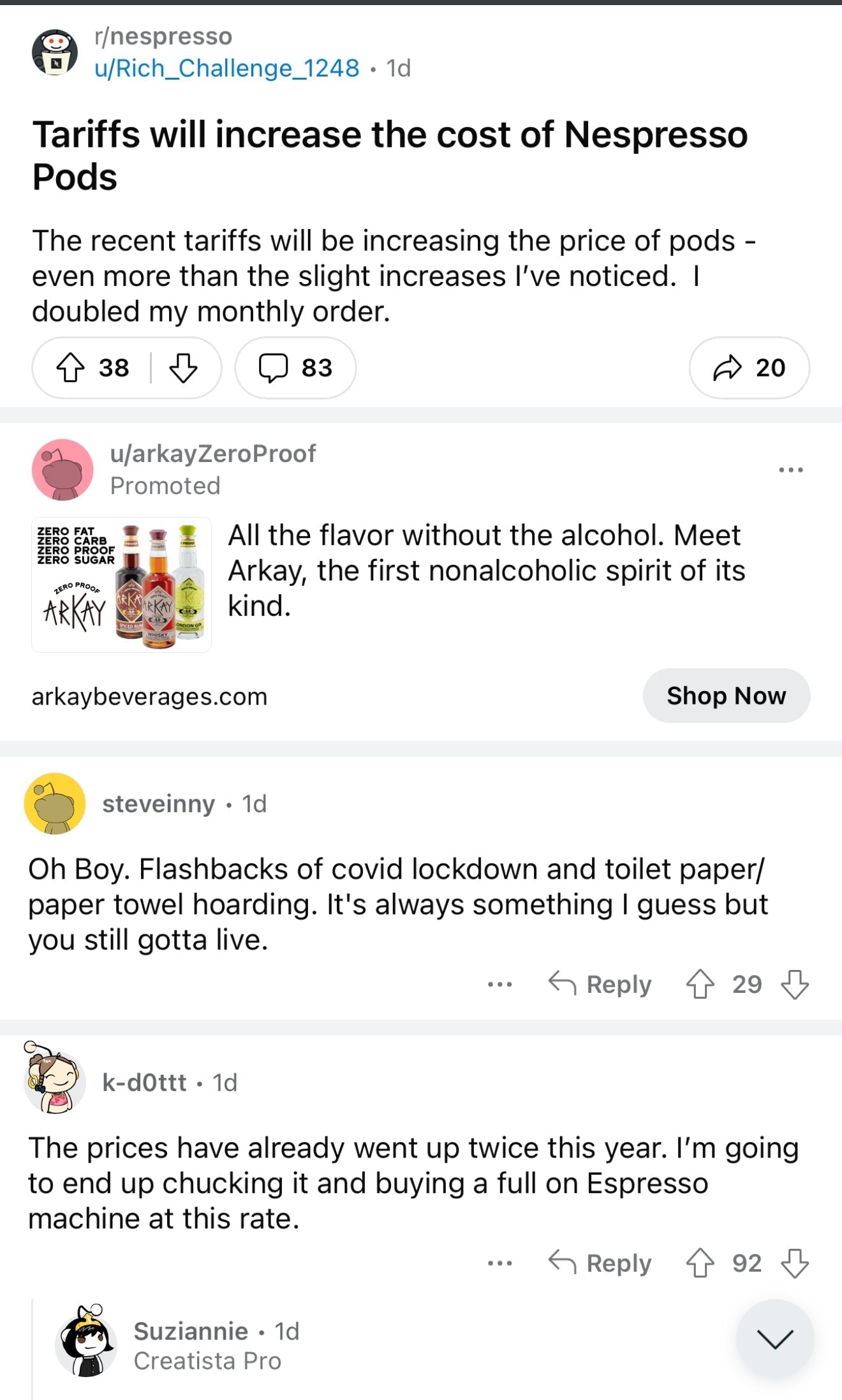Viewport: 842px width, 1400px height.
Task: Upvote the Nespresso tariffs post
Action: pyautogui.click(x=71, y=368)
